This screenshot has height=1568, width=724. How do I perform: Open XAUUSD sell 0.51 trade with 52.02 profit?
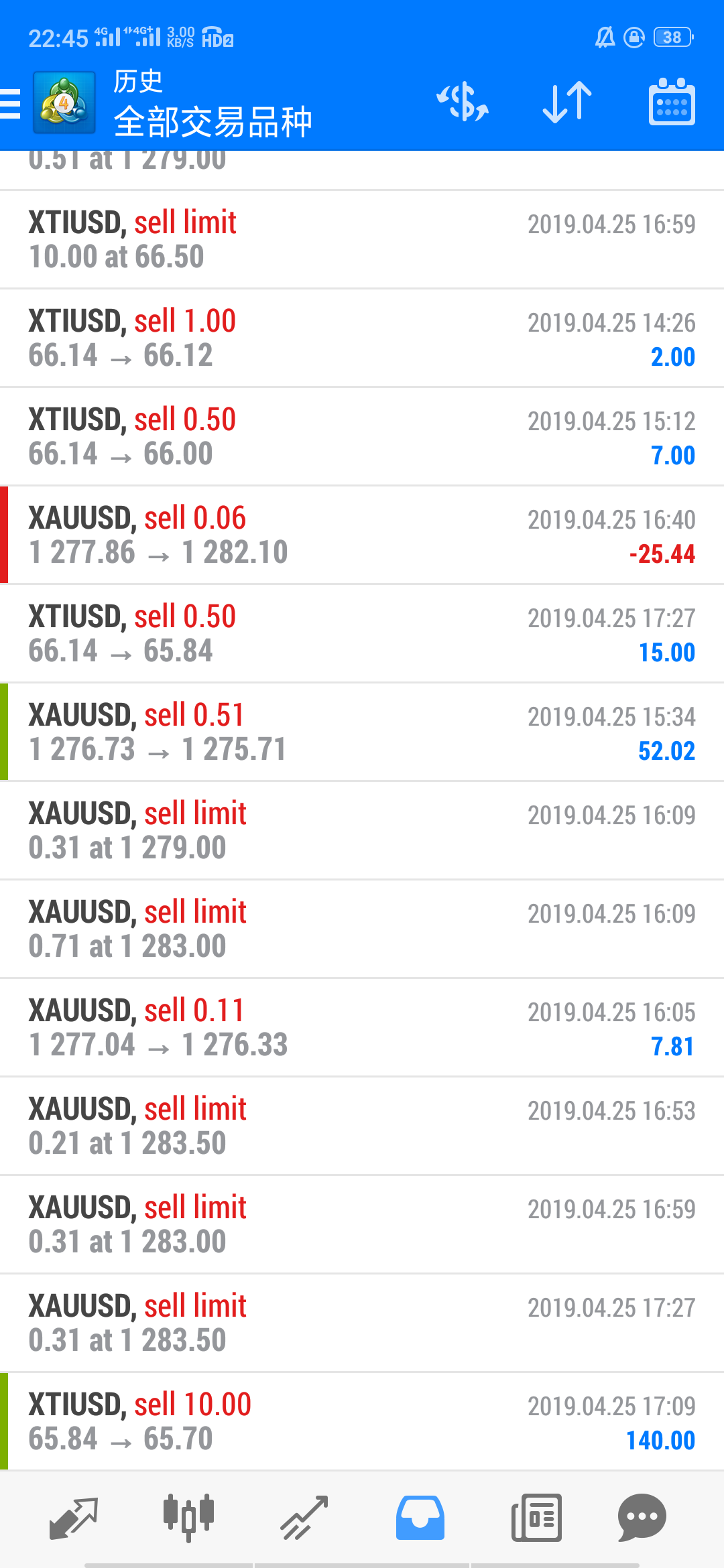click(x=362, y=732)
